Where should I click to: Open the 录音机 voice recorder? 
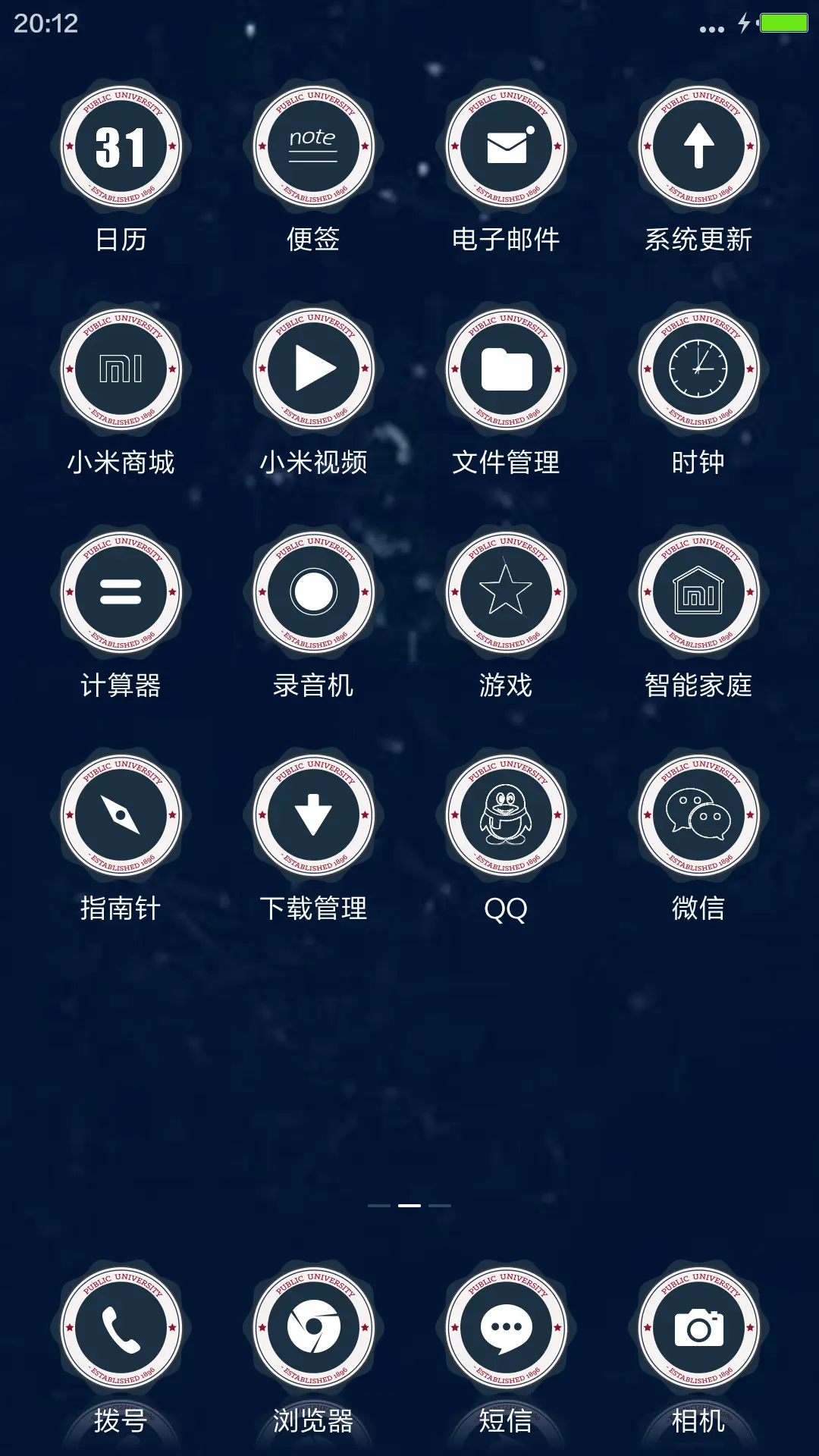pyautogui.click(x=313, y=592)
